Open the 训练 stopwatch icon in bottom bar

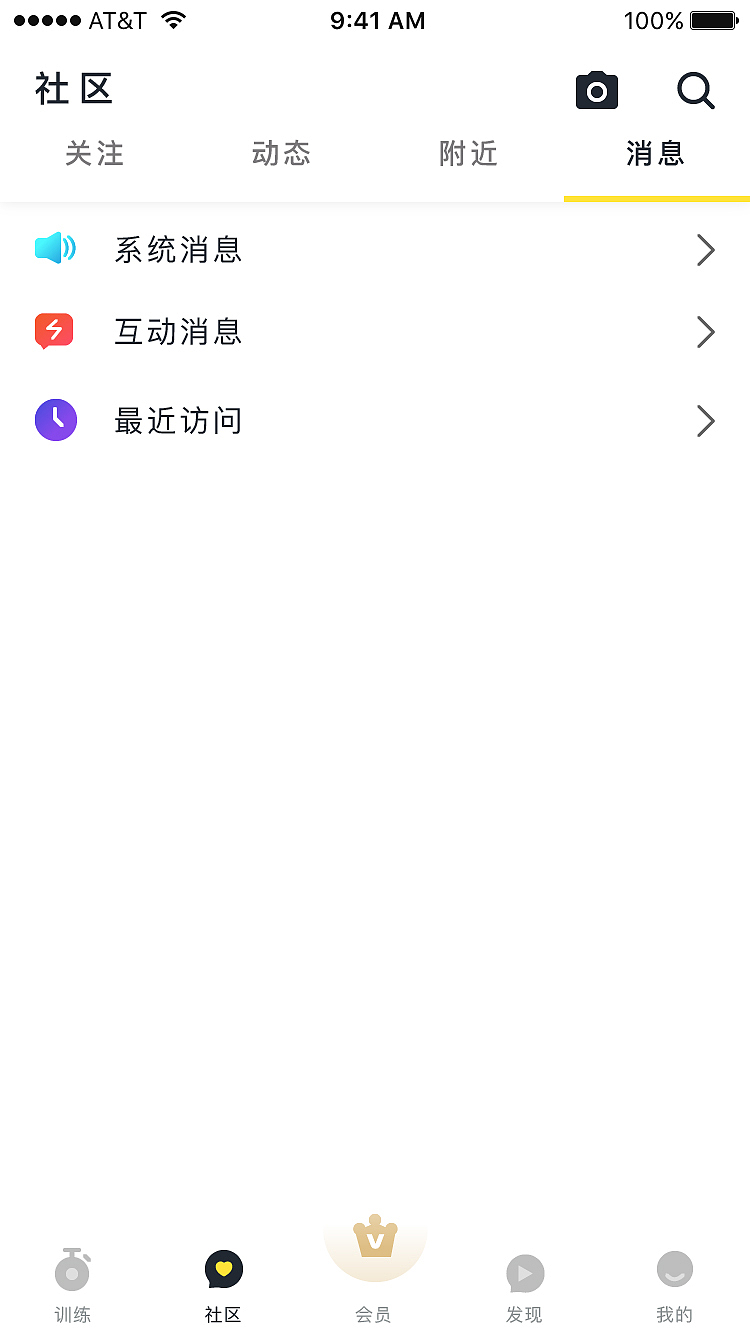(73, 1269)
